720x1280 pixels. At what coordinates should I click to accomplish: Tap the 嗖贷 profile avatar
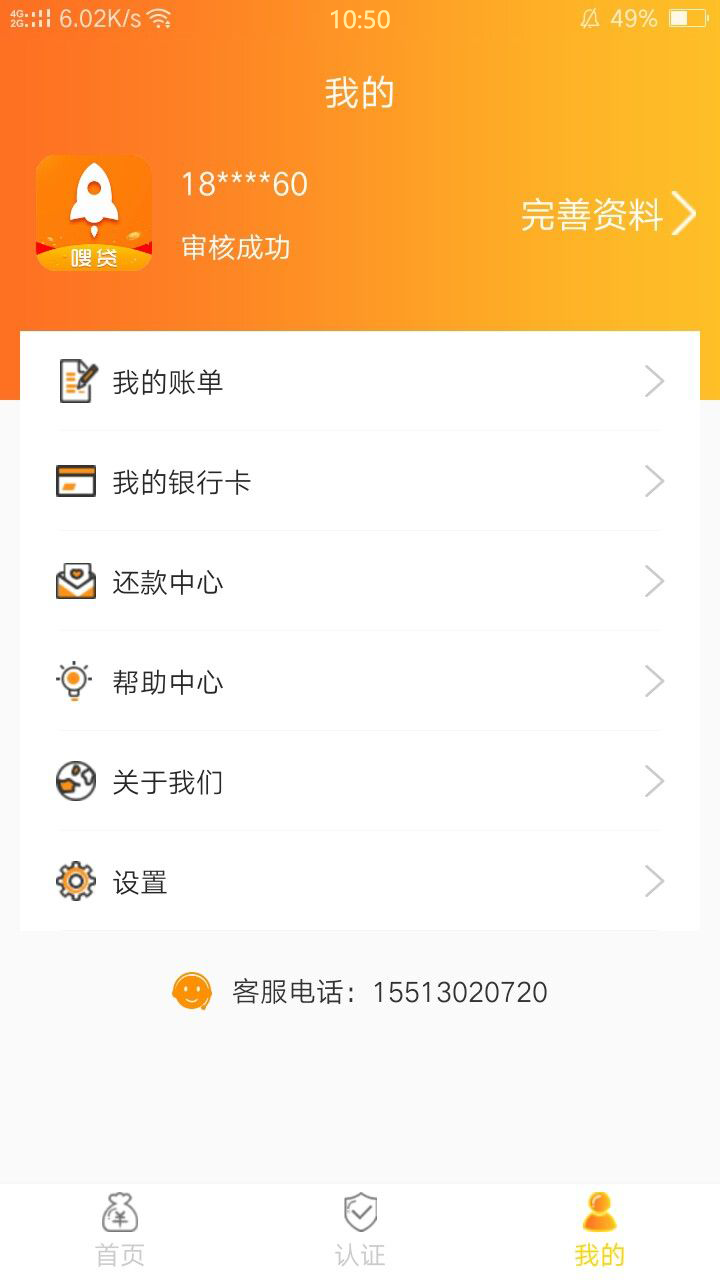tap(94, 212)
